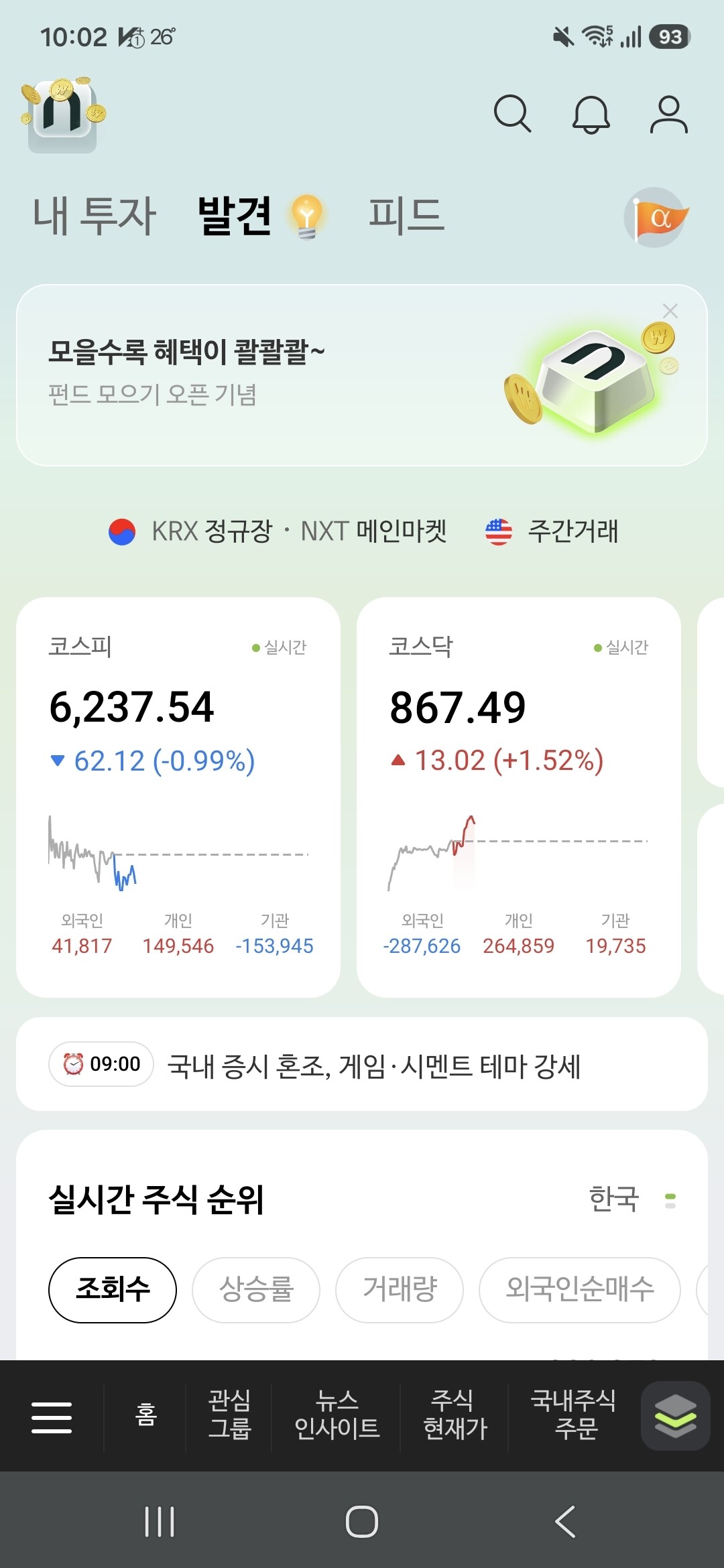Open the hamburger menu in bottom bar
724x1568 pixels.
52,1417
